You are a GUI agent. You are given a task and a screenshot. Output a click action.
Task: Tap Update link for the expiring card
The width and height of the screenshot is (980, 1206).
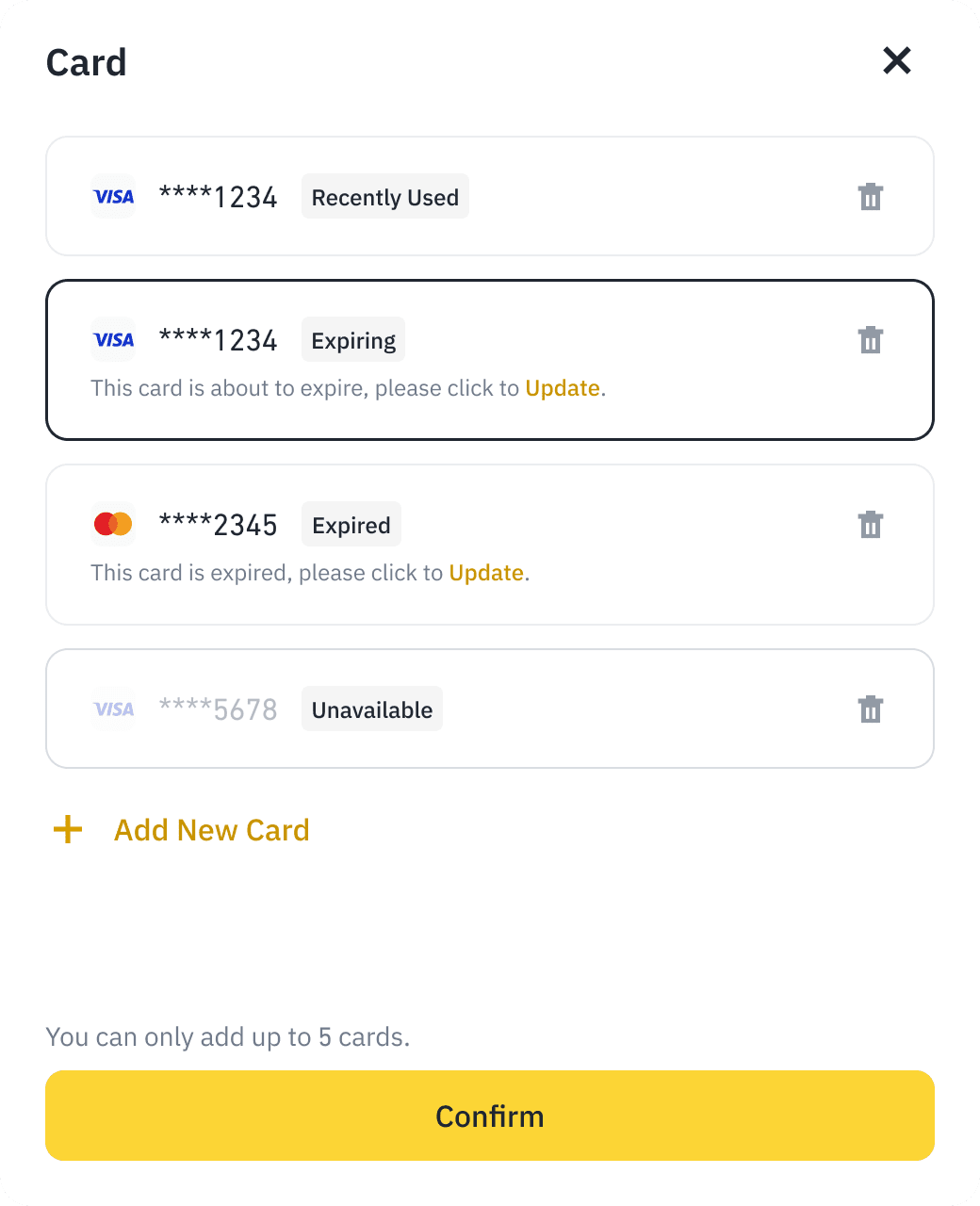563,388
